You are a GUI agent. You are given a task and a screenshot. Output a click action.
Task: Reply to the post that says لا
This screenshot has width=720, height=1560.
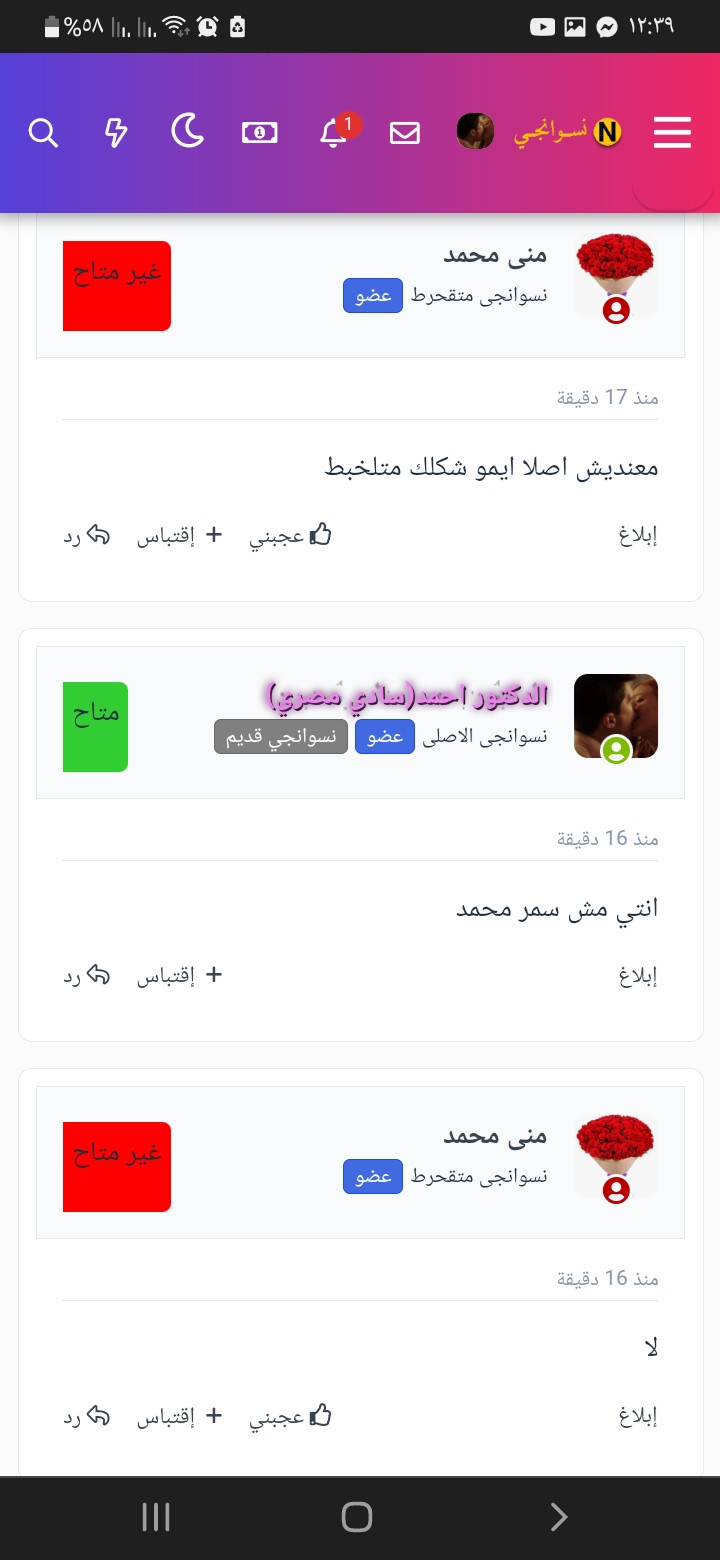(x=86, y=1416)
